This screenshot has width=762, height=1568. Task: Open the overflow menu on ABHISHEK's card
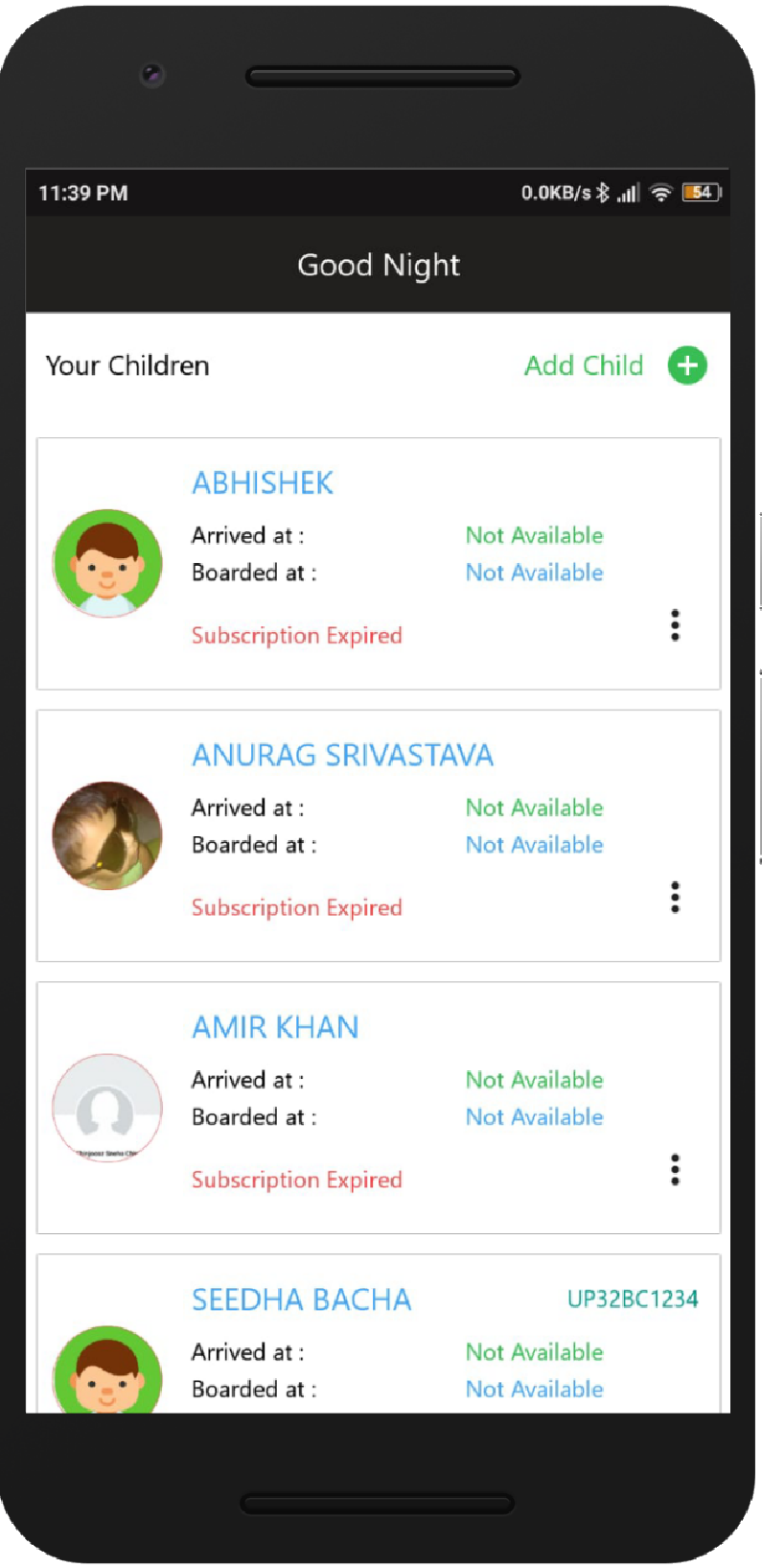(x=675, y=625)
